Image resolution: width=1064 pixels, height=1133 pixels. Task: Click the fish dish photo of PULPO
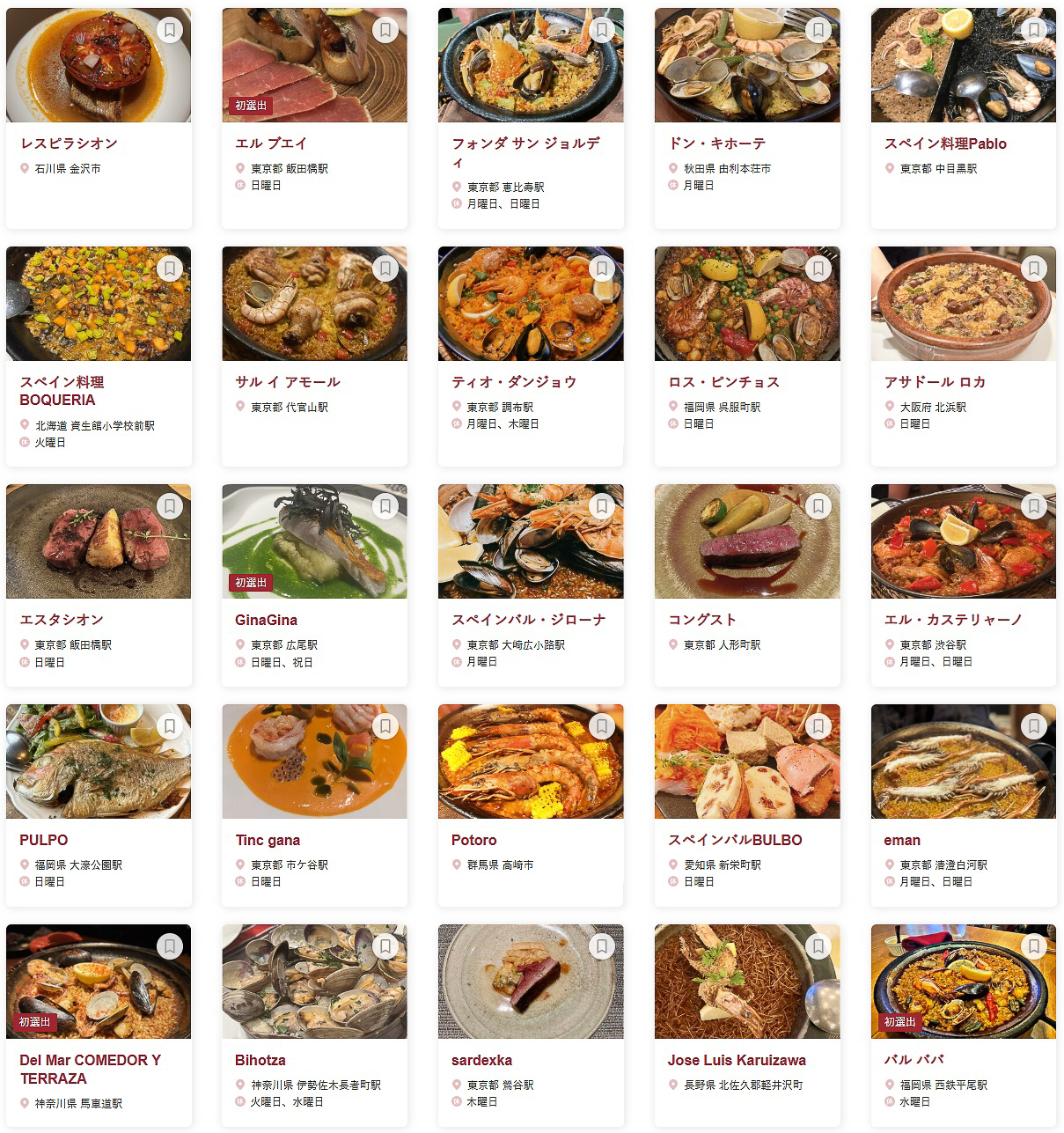99,761
